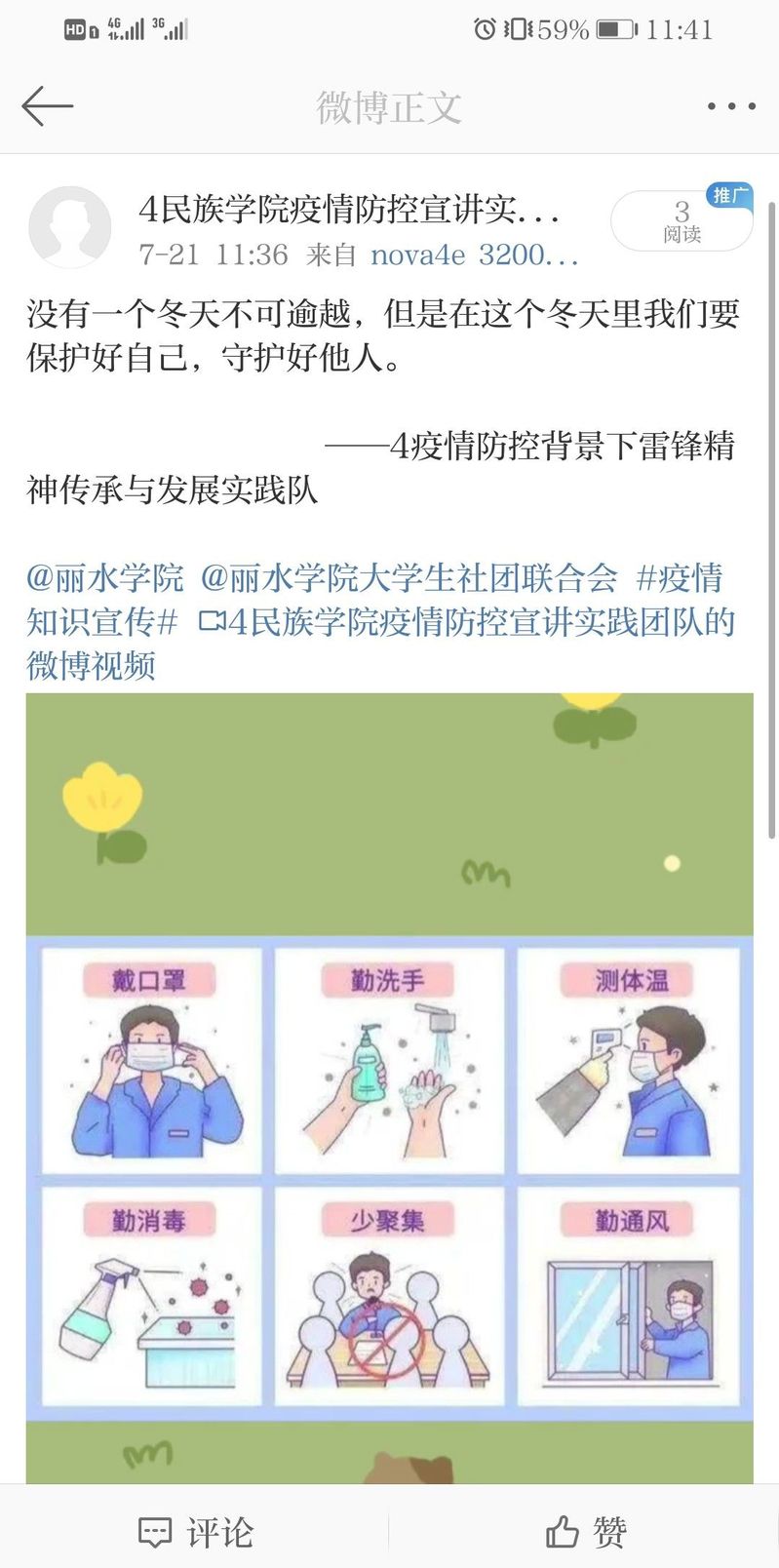Open the three-dot overflow menu
The image size is (779, 1568).
coord(731,105)
